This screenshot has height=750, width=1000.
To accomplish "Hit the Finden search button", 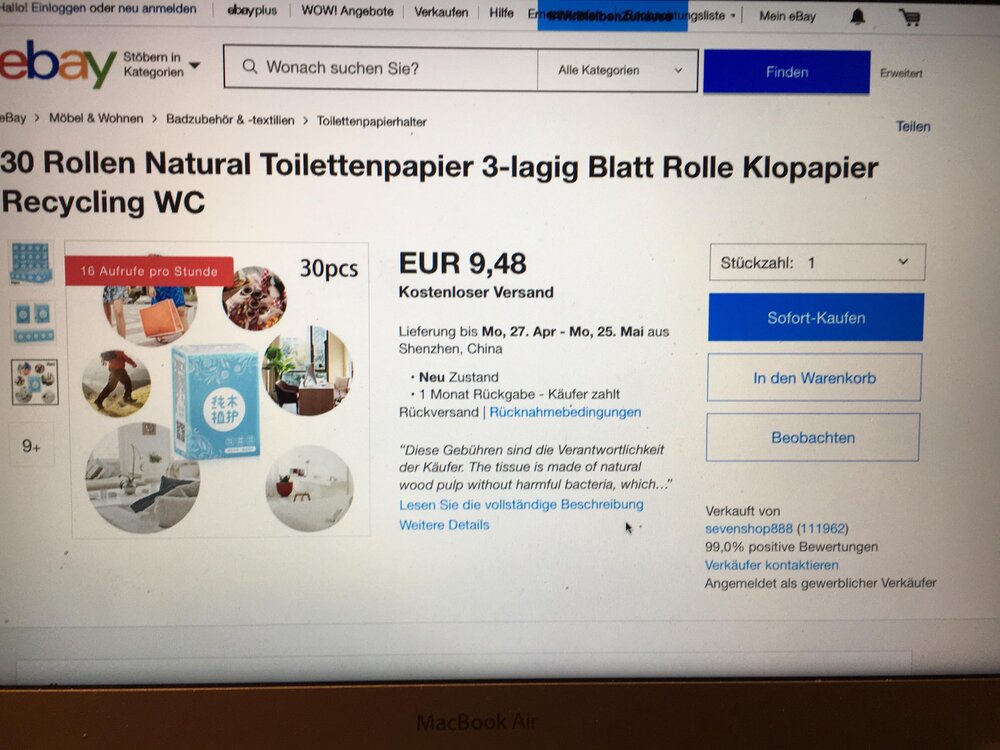I will 786,72.
